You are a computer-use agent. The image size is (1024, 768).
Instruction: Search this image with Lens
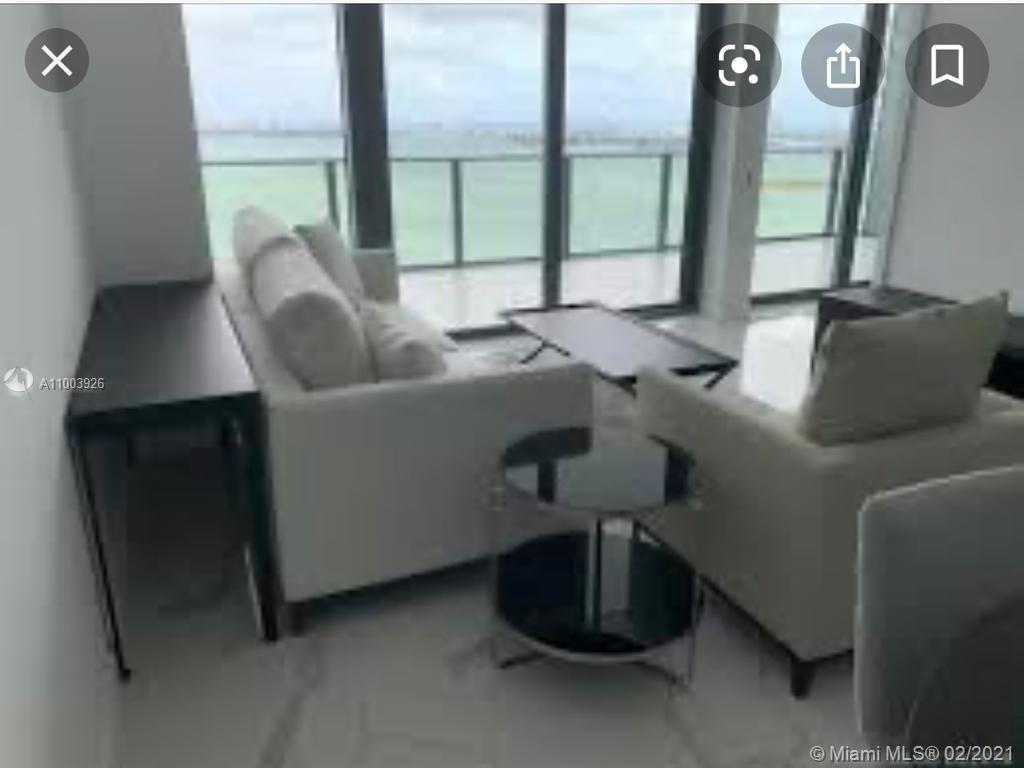(739, 66)
